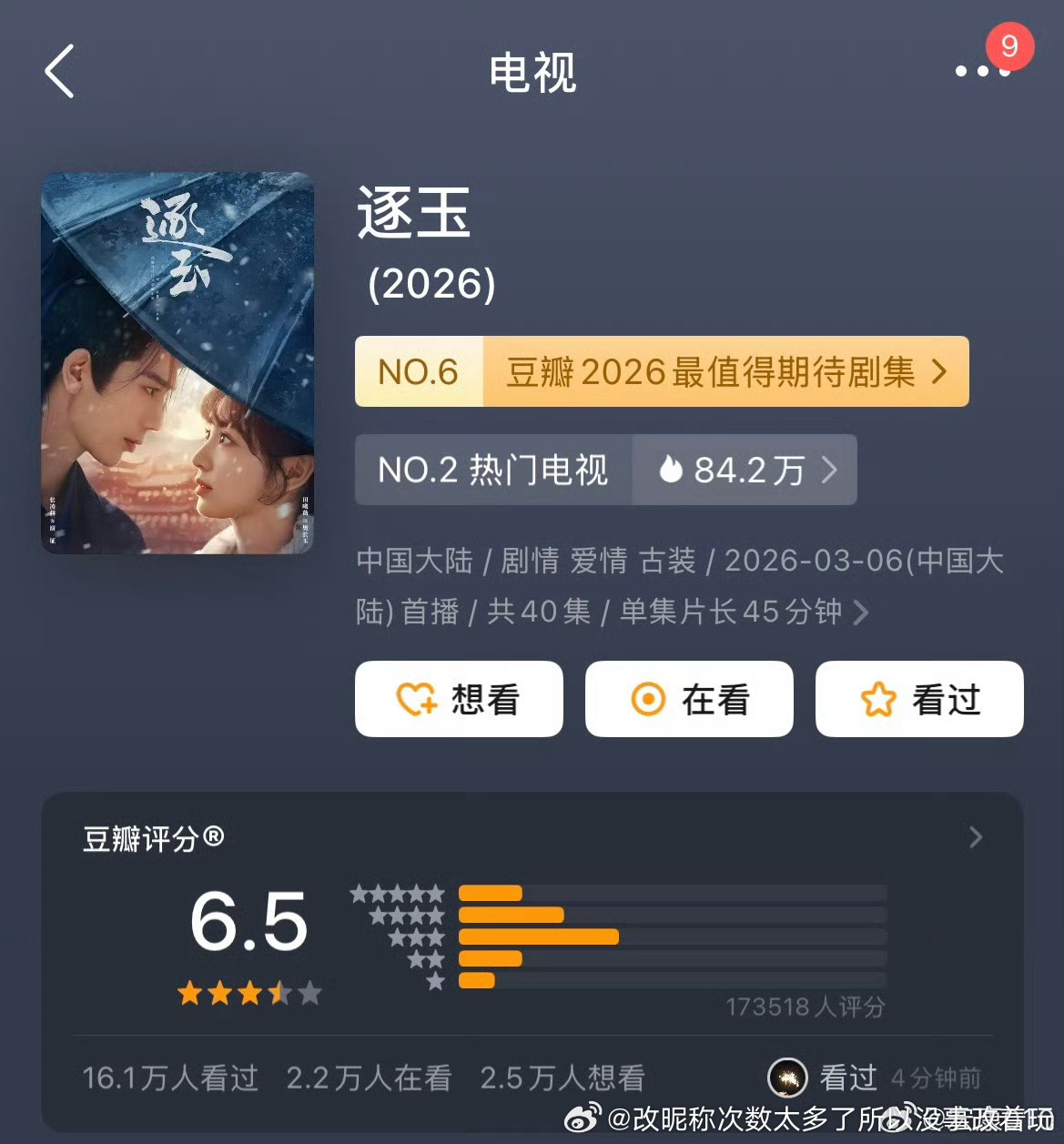Mark the drama as 在看
The width and height of the screenshot is (1064, 1144).
[689, 699]
